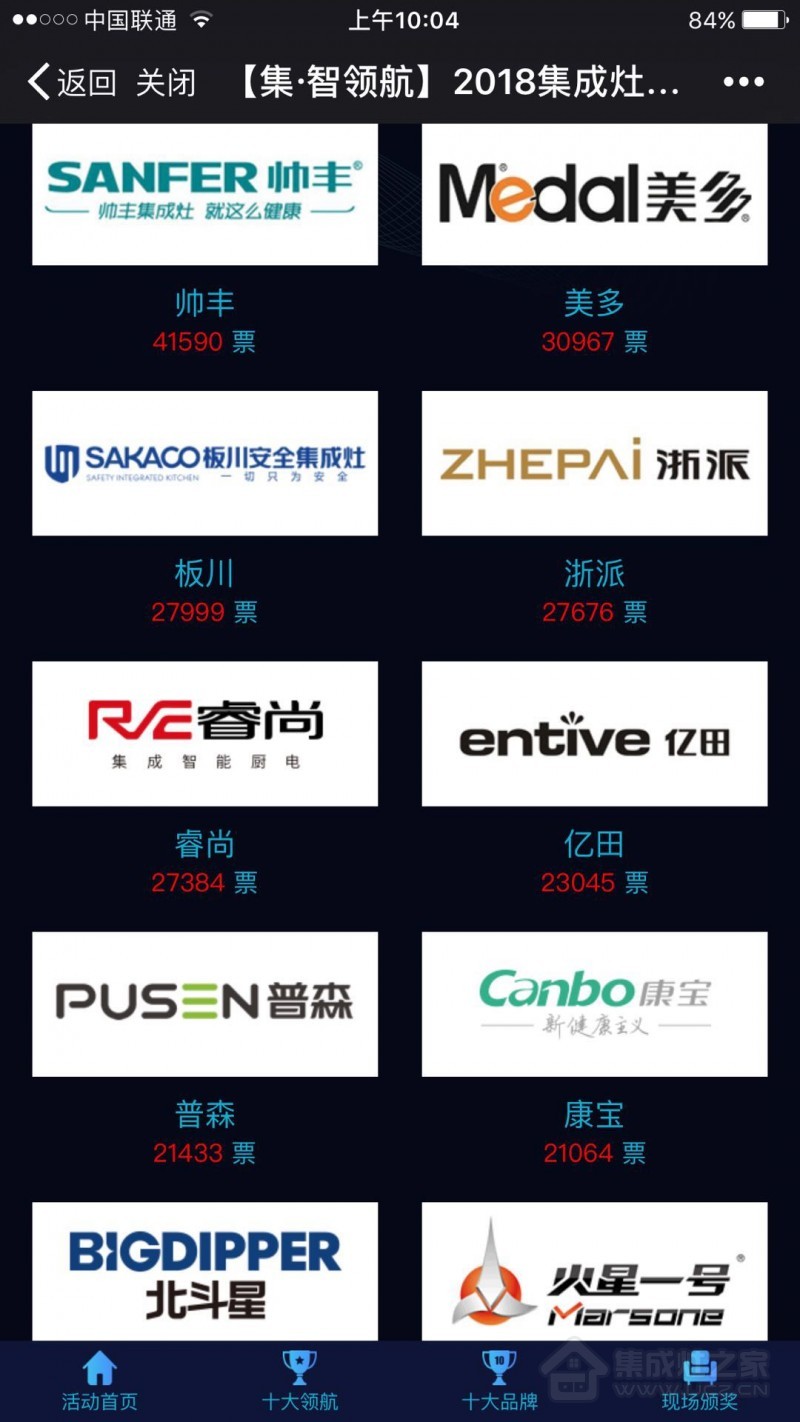Go back using the 返回 arrow
The height and width of the screenshot is (1422, 800).
click(x=71, y=82)
